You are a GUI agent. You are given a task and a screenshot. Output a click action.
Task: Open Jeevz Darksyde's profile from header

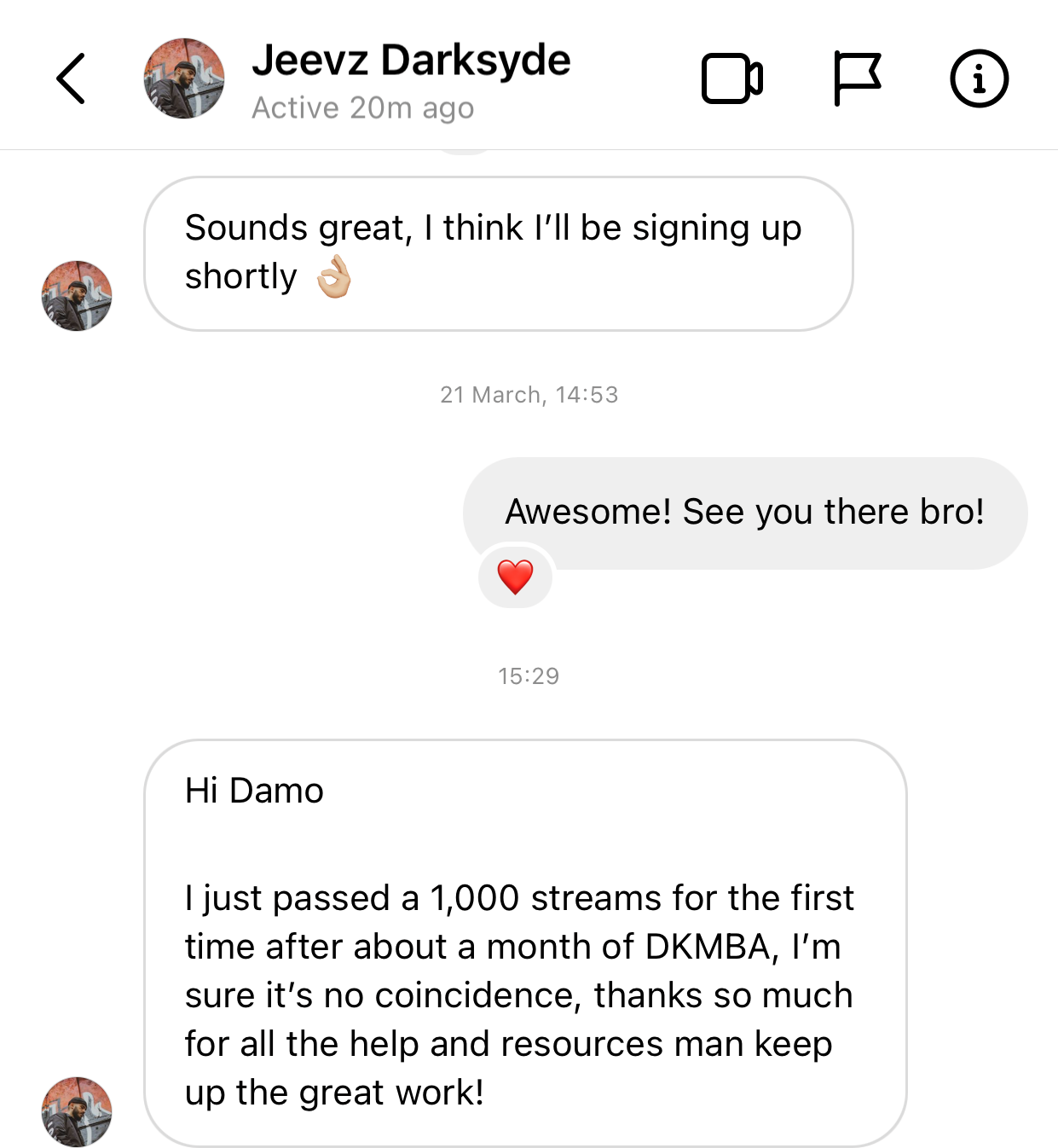tap(184, 78)
